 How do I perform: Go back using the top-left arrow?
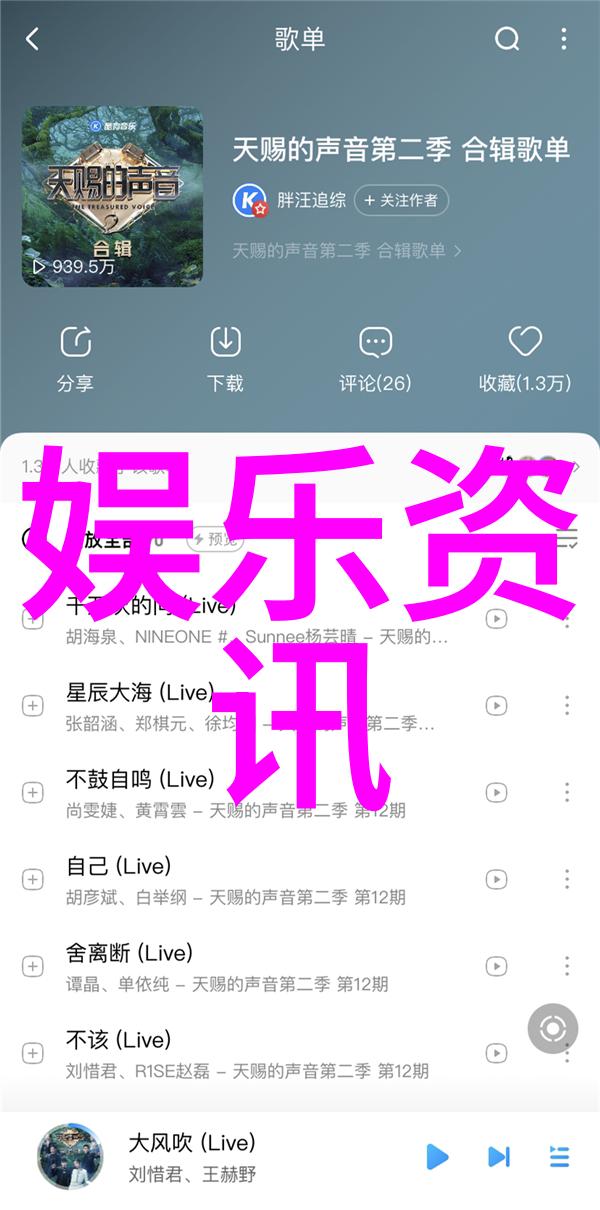pyautogui.click(x=32, y=39)
